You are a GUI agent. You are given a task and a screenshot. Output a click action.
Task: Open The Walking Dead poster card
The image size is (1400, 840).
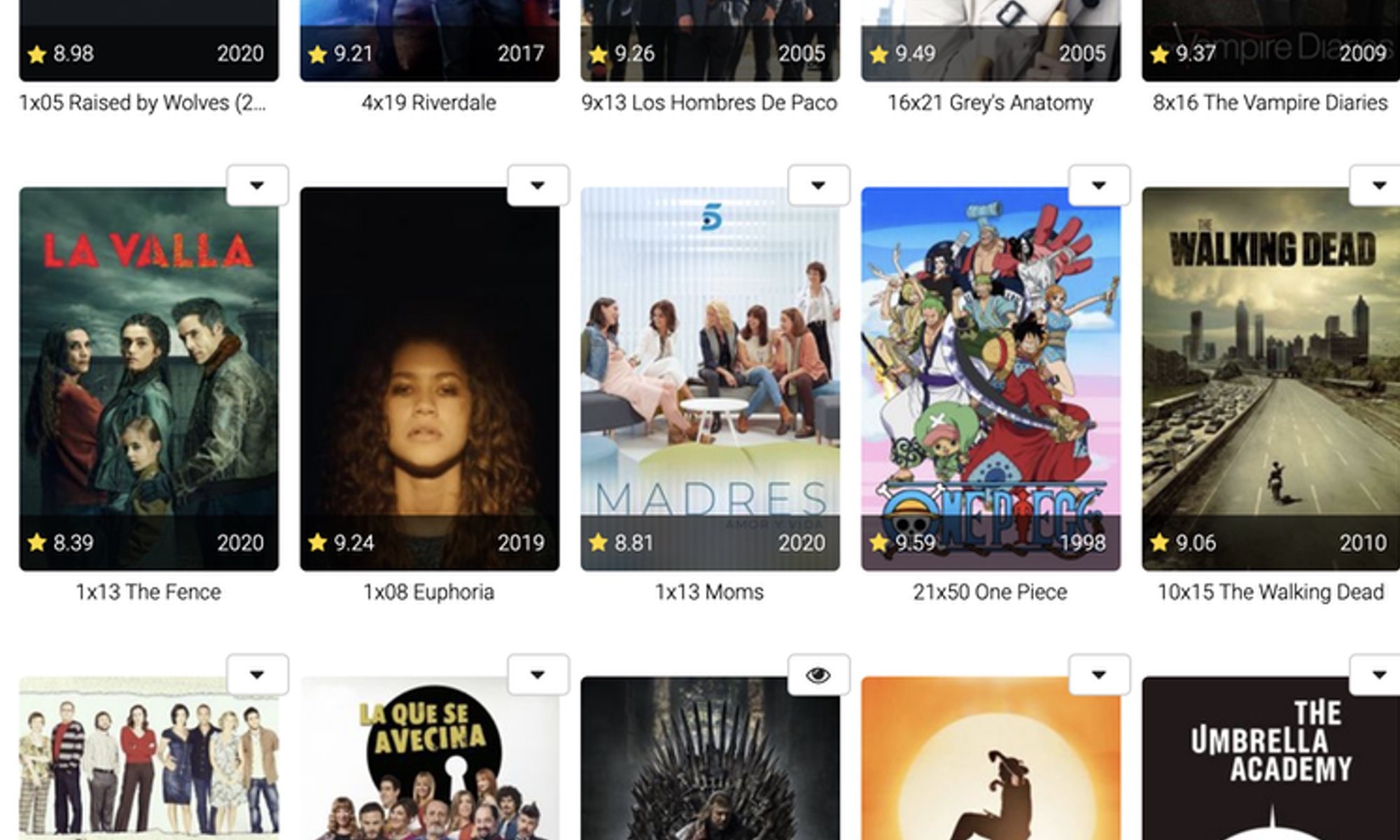tap(1270, 378)
